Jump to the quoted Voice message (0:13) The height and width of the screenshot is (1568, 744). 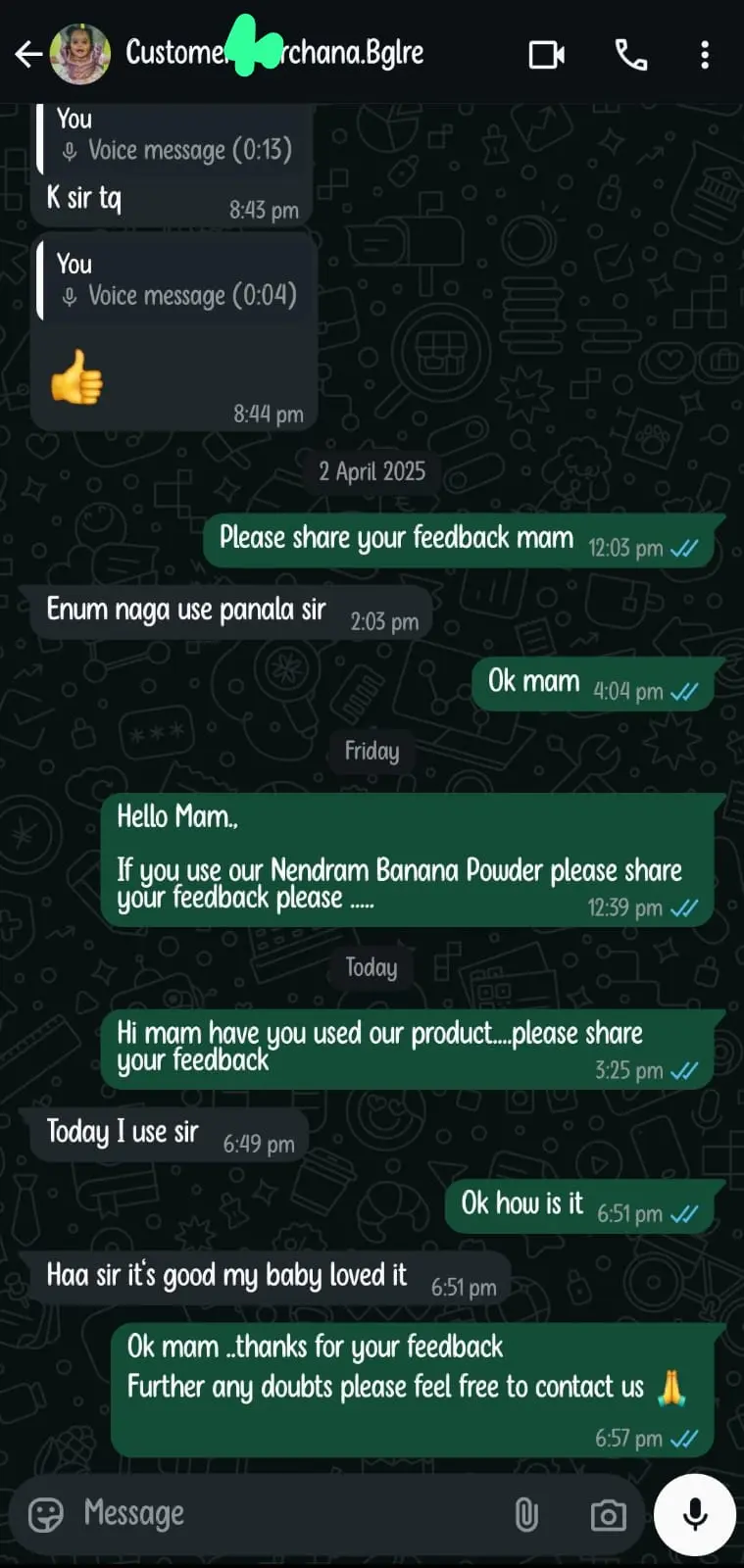174,137
